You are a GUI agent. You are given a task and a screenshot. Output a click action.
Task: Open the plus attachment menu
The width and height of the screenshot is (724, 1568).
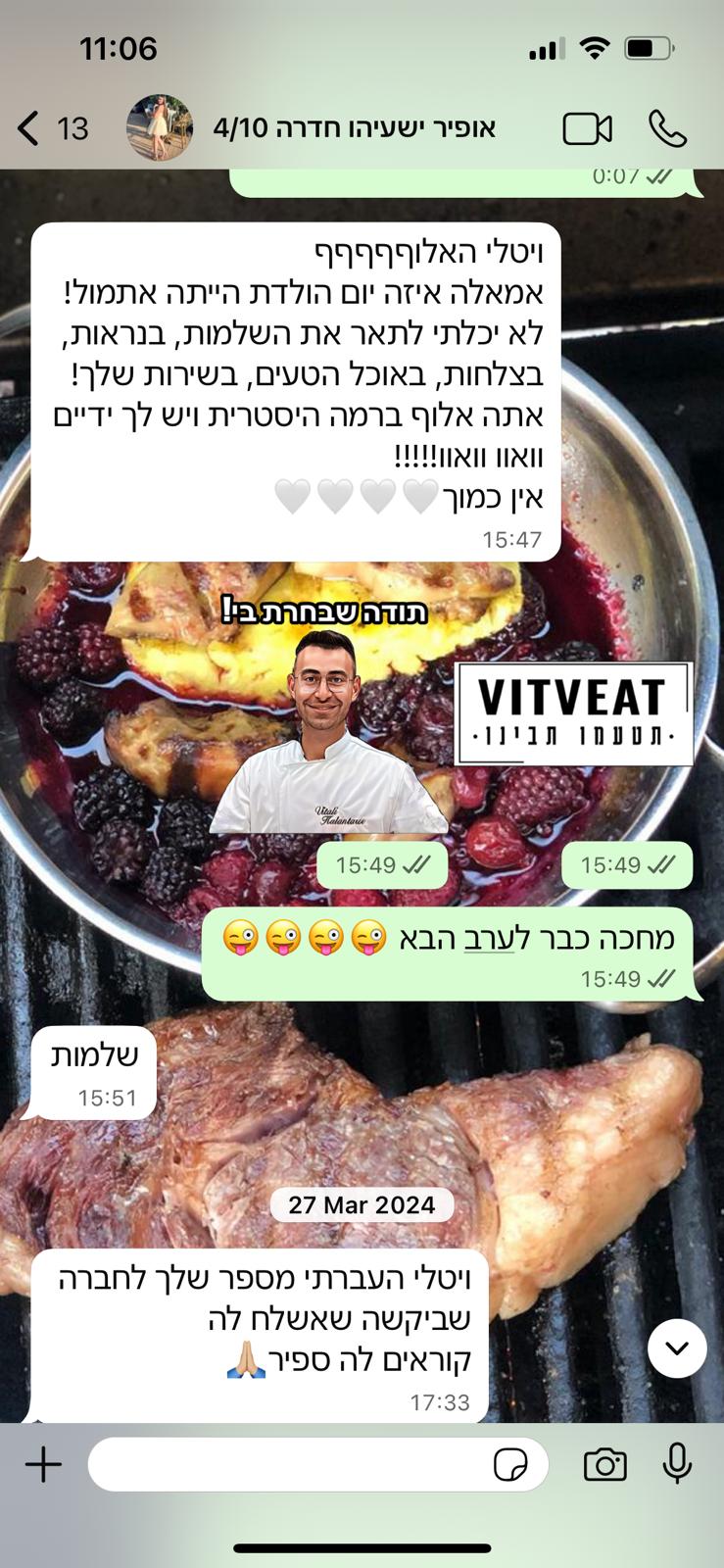[43, 1464]
